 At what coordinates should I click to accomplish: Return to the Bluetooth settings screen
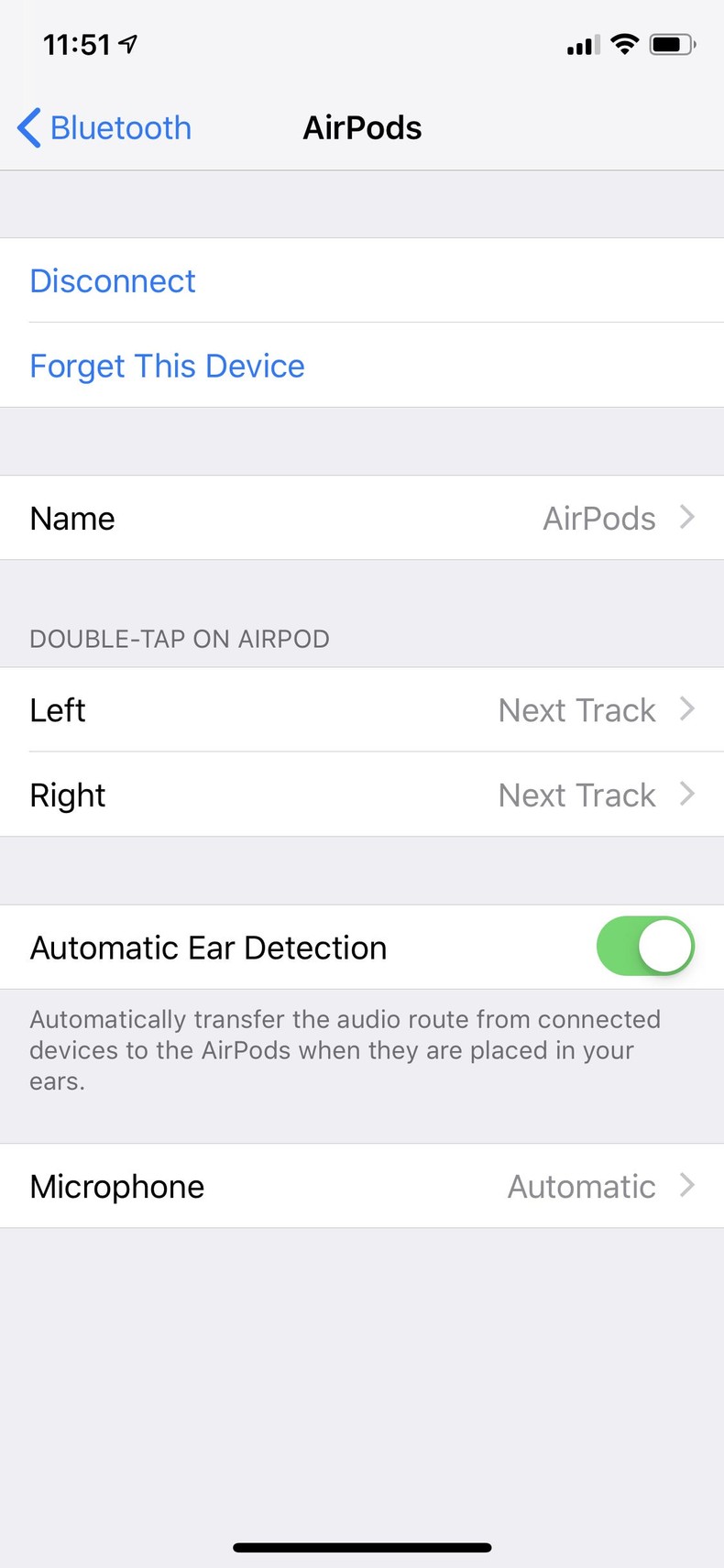click(x=103, y=127)
